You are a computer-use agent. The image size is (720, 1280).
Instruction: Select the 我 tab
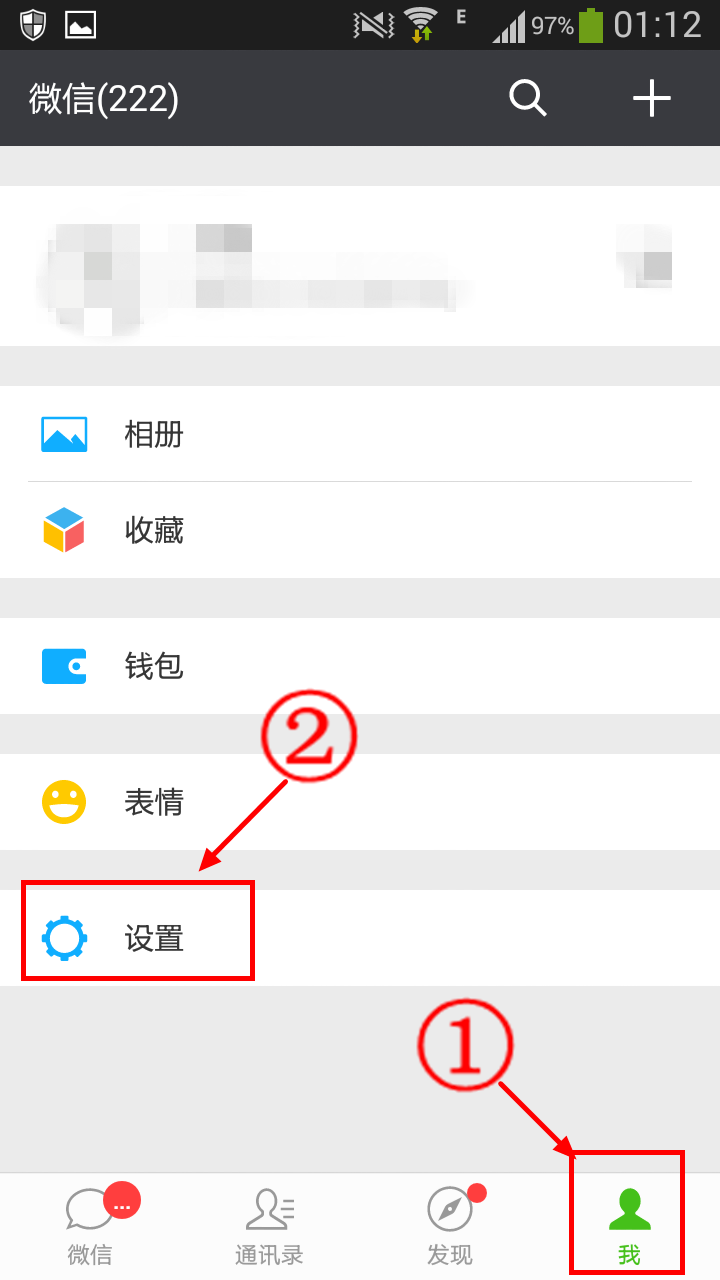pos(629,1226)
